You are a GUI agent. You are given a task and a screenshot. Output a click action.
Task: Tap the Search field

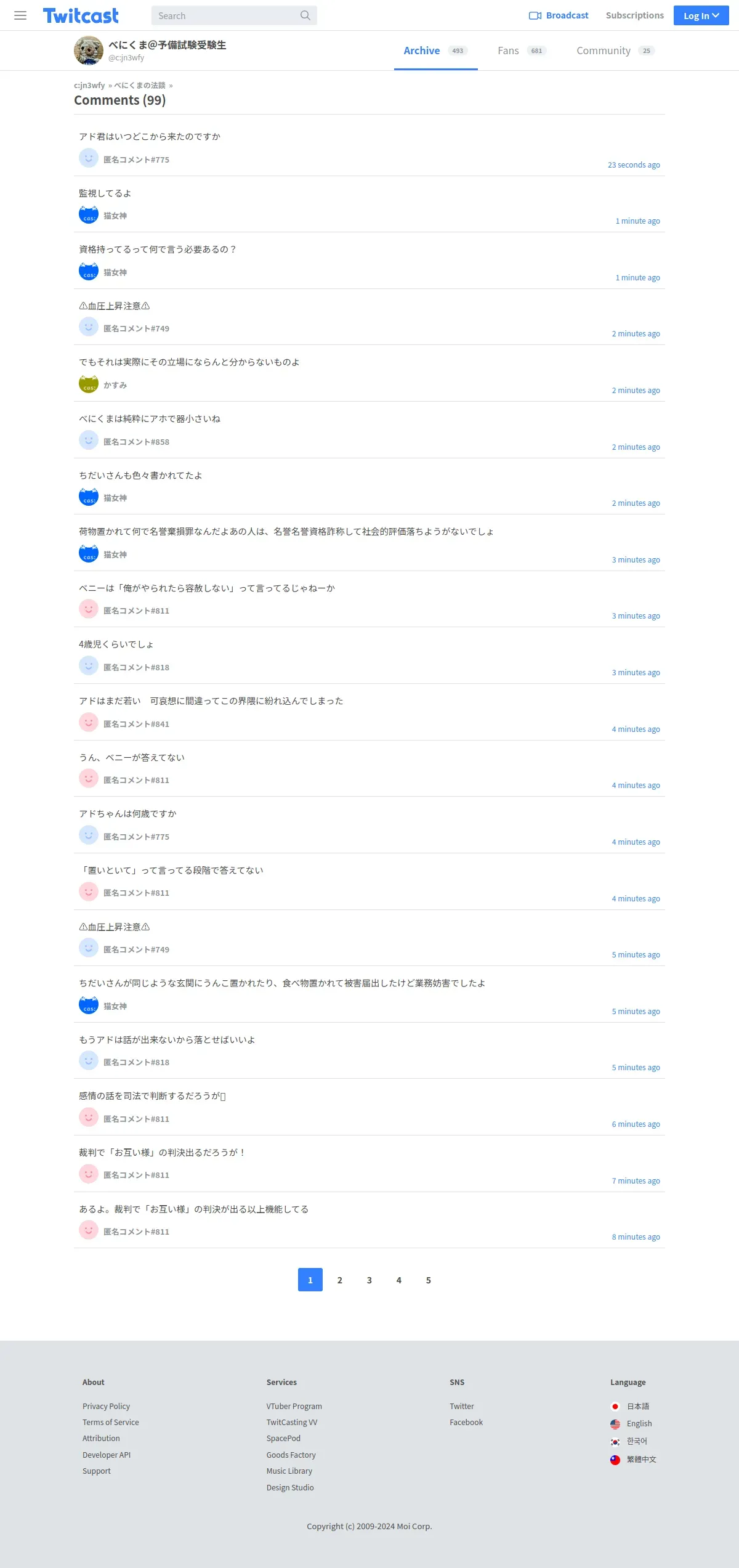tap(234, 15)
